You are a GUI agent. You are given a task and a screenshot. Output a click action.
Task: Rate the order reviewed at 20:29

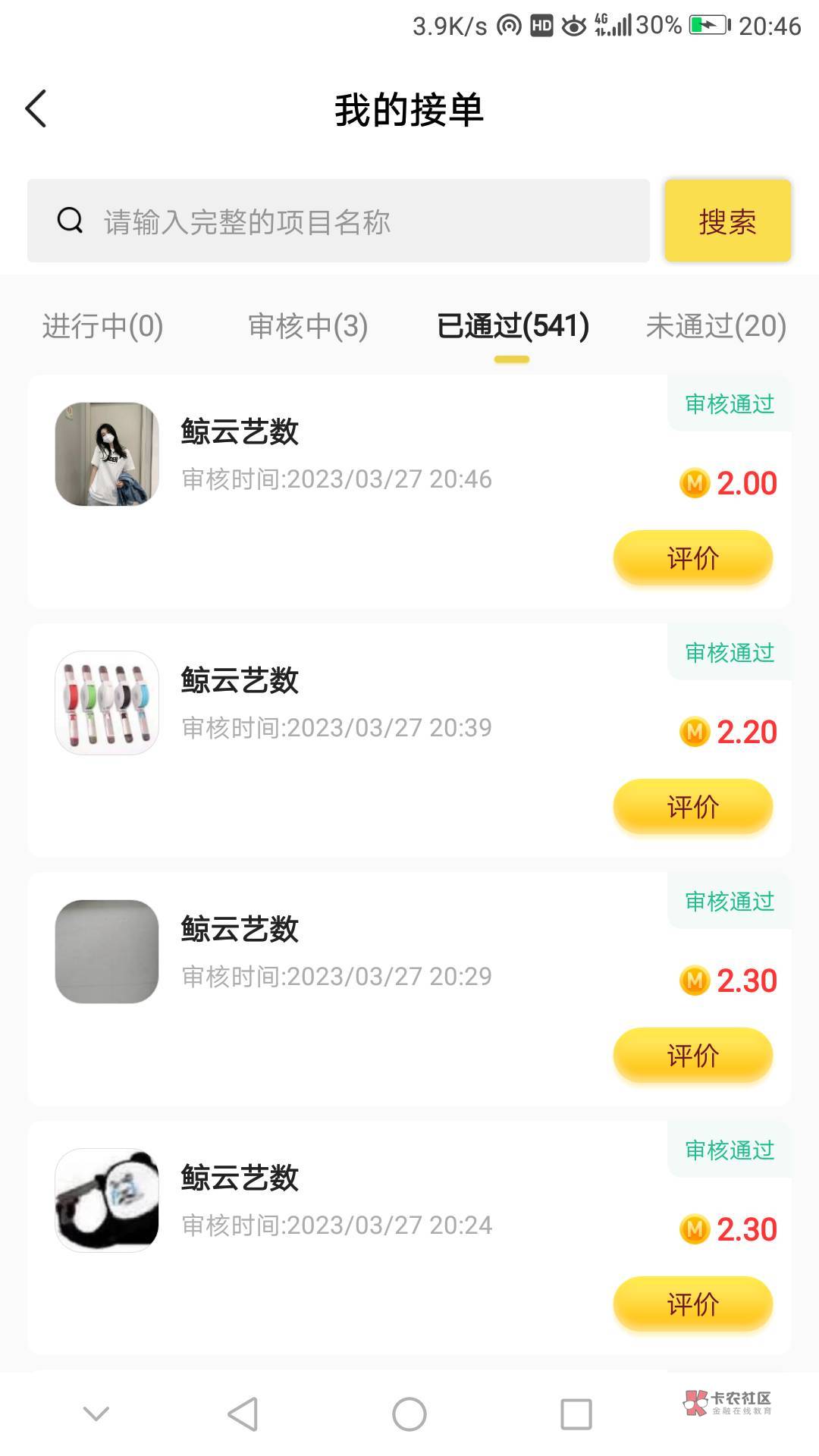point(692,1056)
